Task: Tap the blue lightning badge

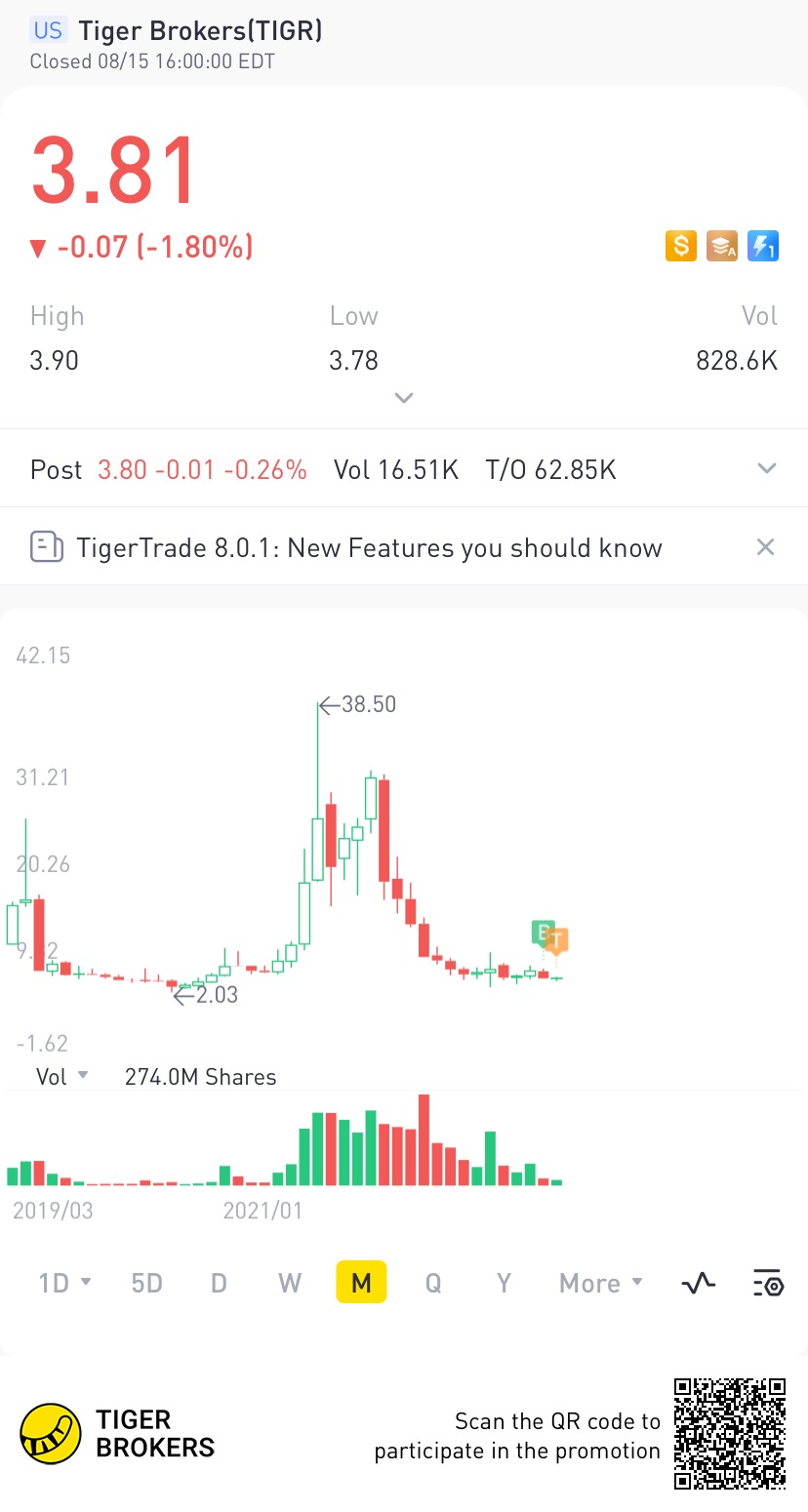Action: tap(763, 246)
